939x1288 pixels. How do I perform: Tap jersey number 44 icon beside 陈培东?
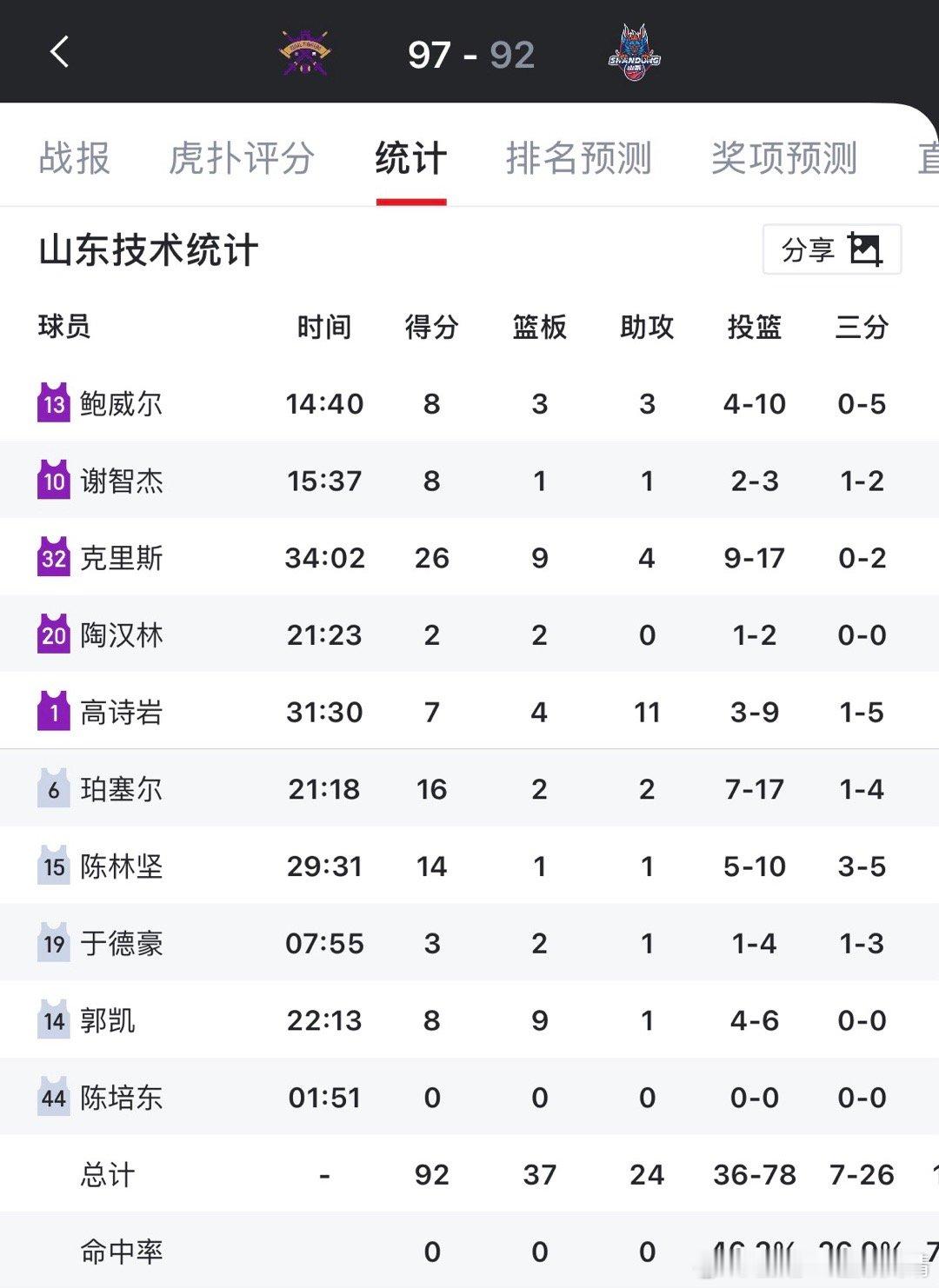click(x=54, y=1097)
